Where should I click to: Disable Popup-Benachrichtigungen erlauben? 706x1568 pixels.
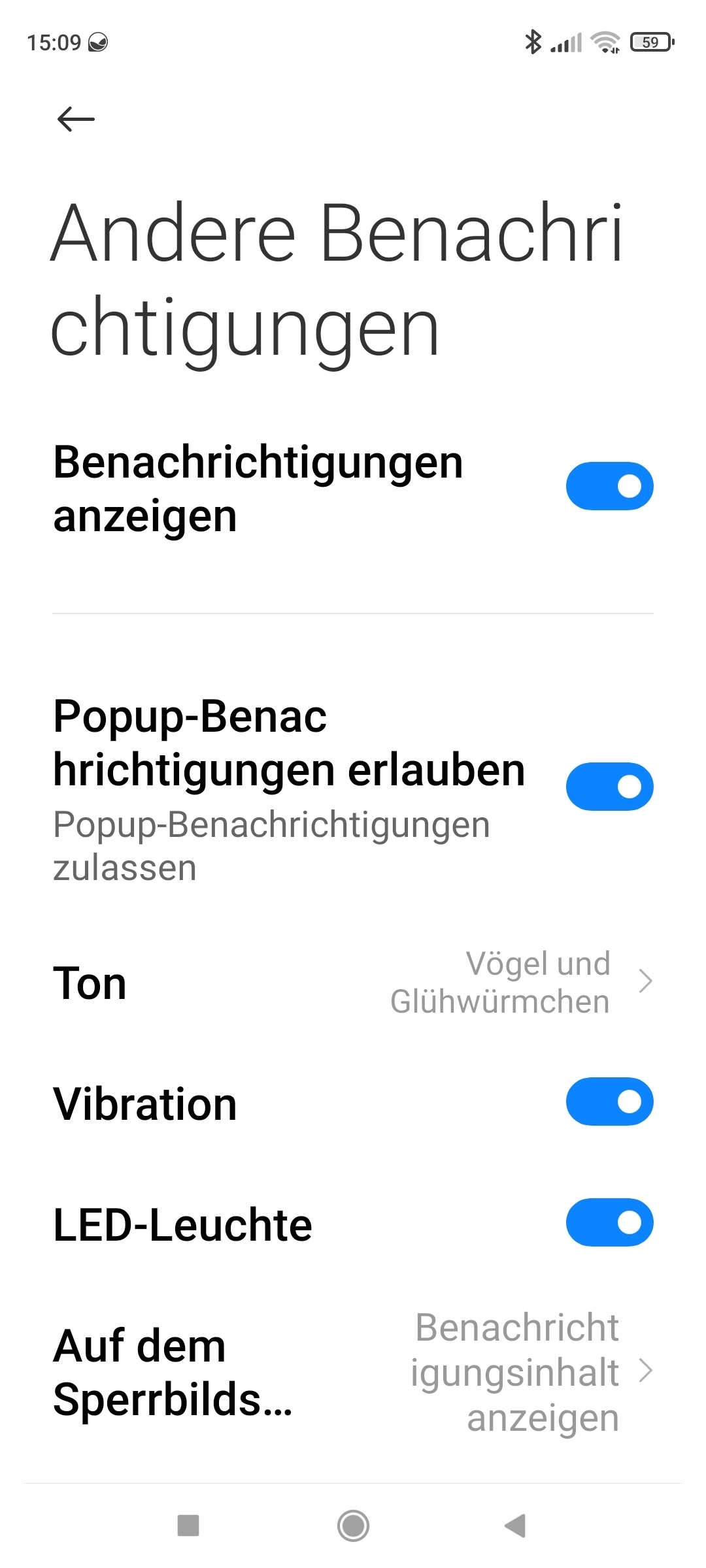pos(609,787)
